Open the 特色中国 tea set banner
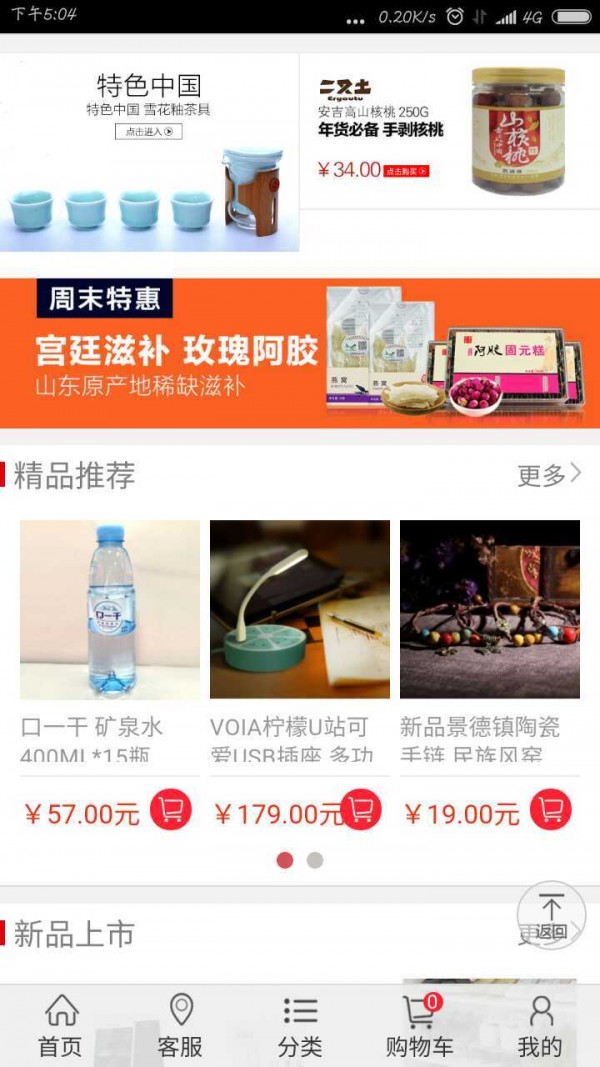This screenshot has height=1067, width=600. (x=150, y=152)
